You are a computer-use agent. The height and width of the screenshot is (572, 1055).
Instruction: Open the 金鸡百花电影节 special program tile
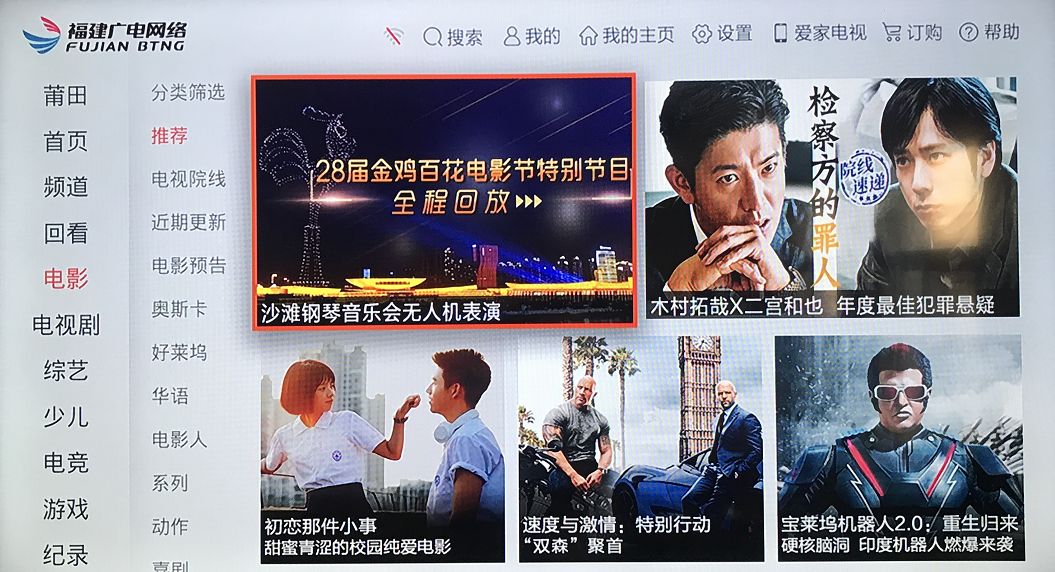pyautogui.click(x=443, y=200)
